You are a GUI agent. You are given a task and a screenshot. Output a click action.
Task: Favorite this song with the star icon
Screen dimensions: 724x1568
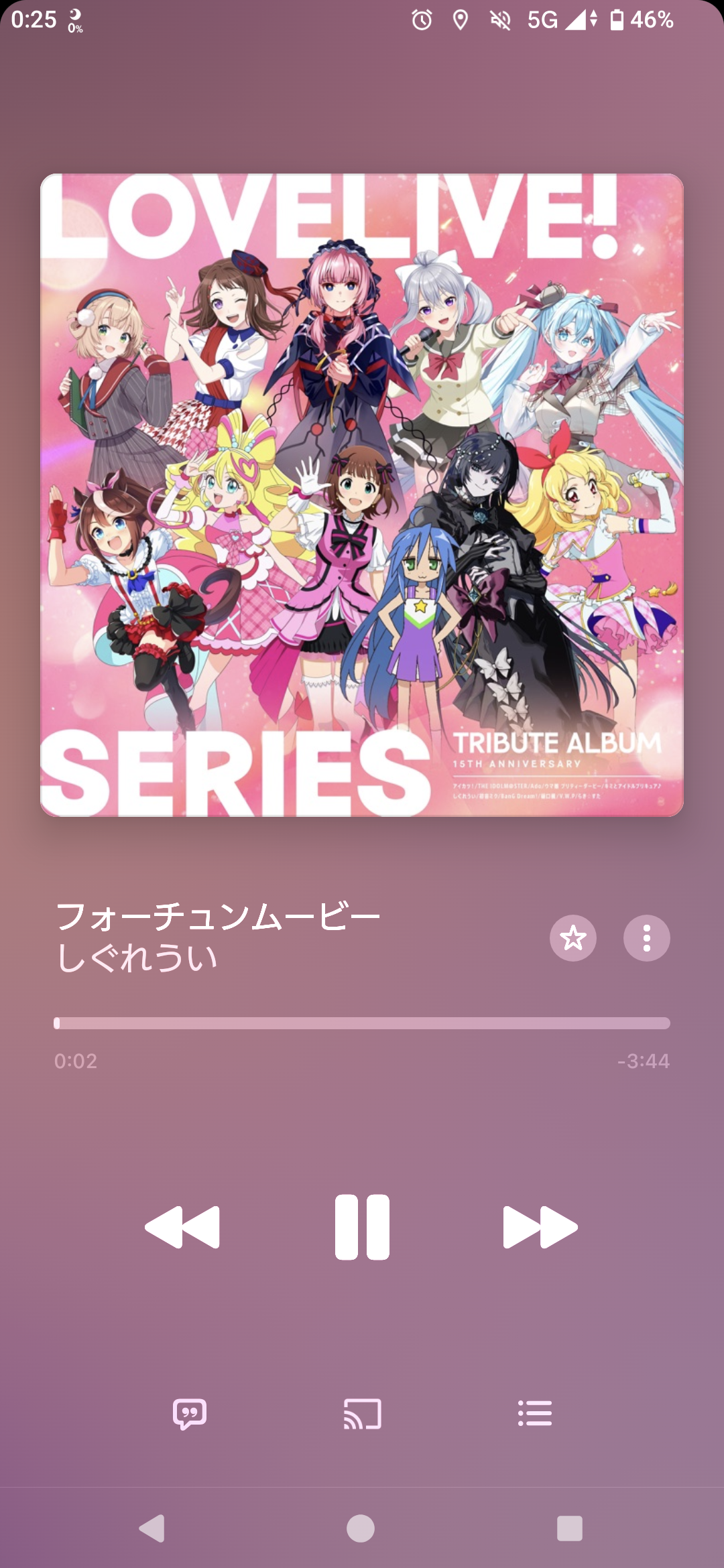click(x=573, y=938)
